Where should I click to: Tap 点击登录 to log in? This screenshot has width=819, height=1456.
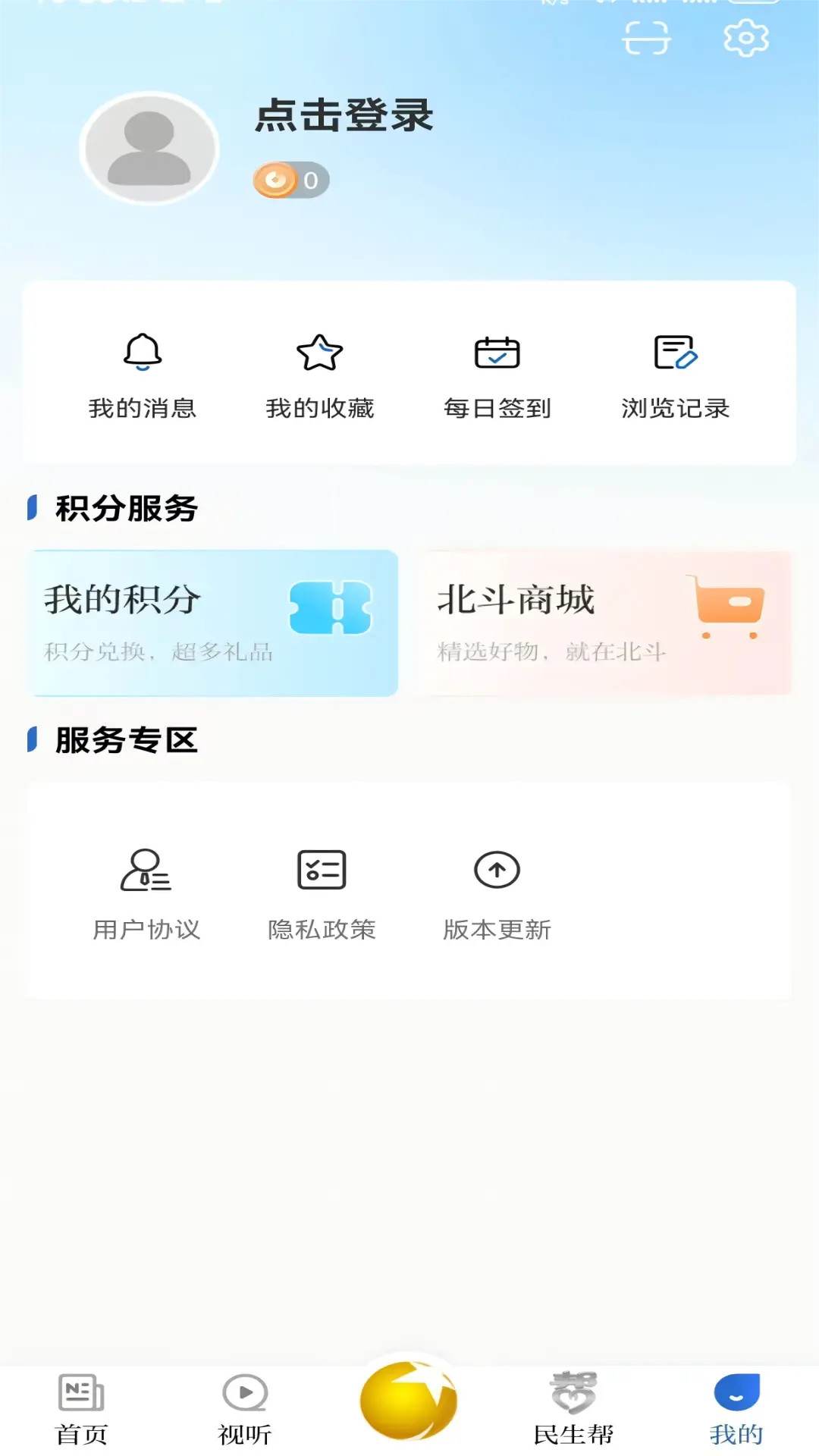point(344,116)
